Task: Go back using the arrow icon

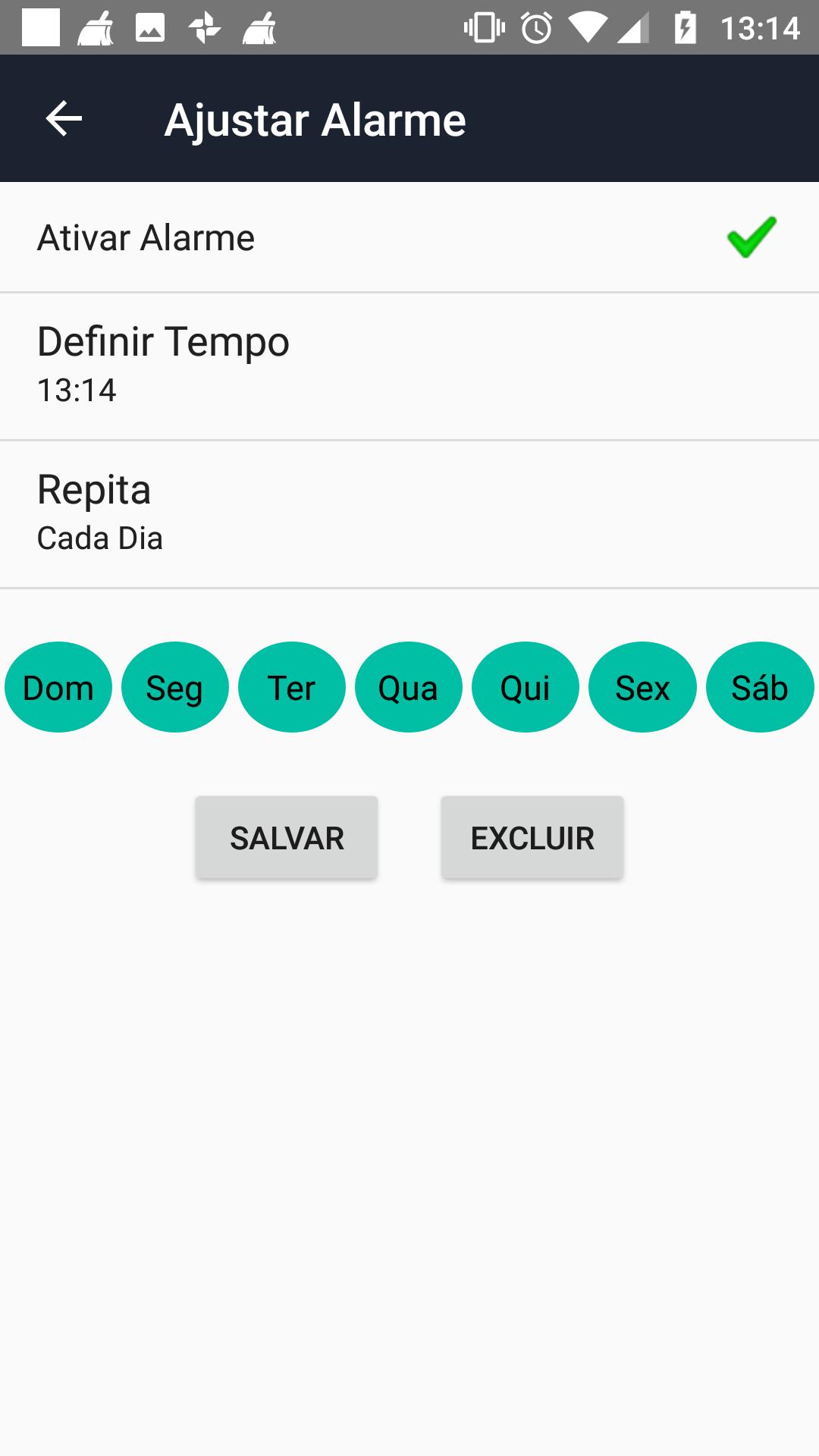Action: (64, 119)
